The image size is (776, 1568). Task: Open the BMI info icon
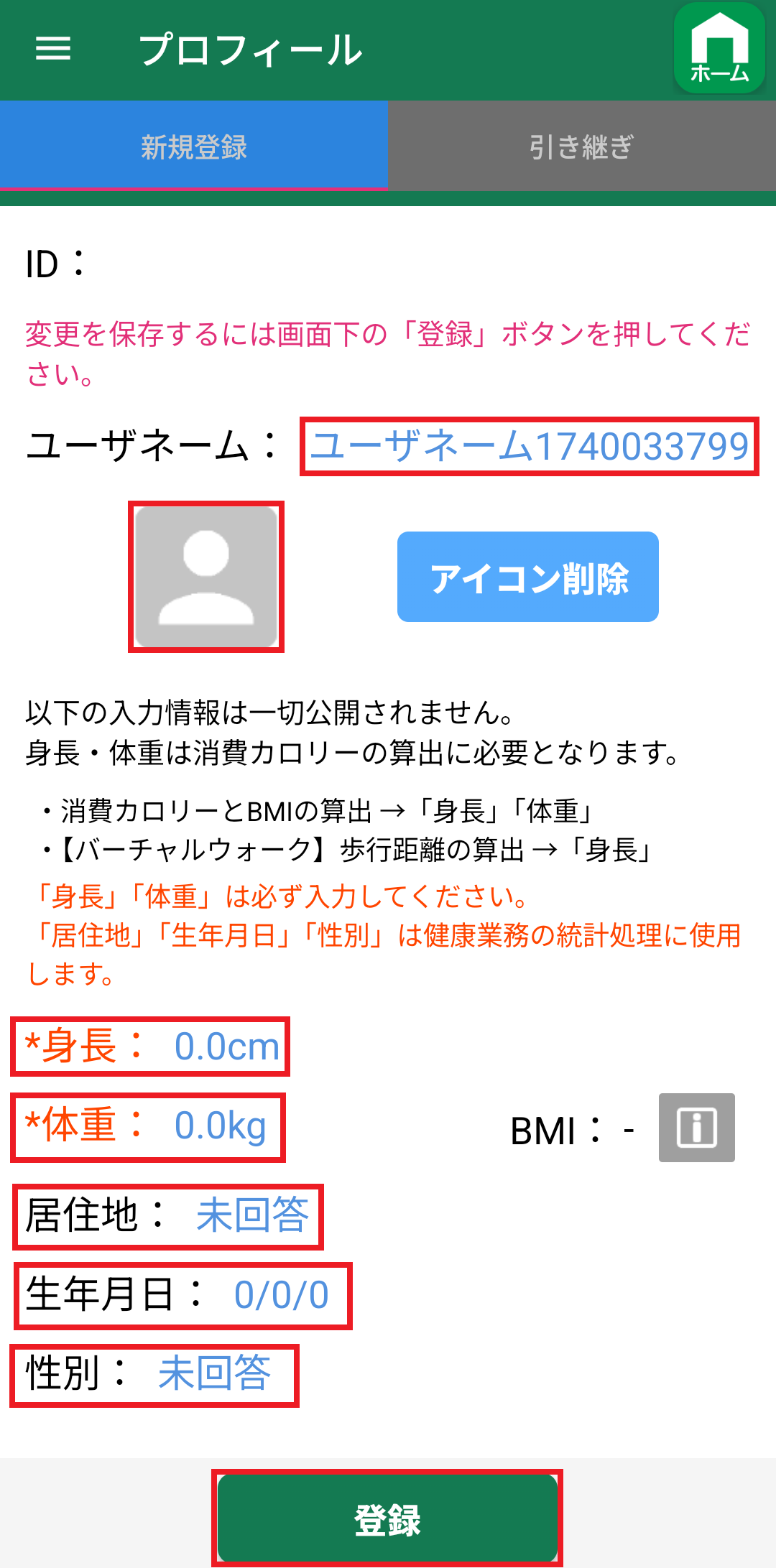(697, 1128)
